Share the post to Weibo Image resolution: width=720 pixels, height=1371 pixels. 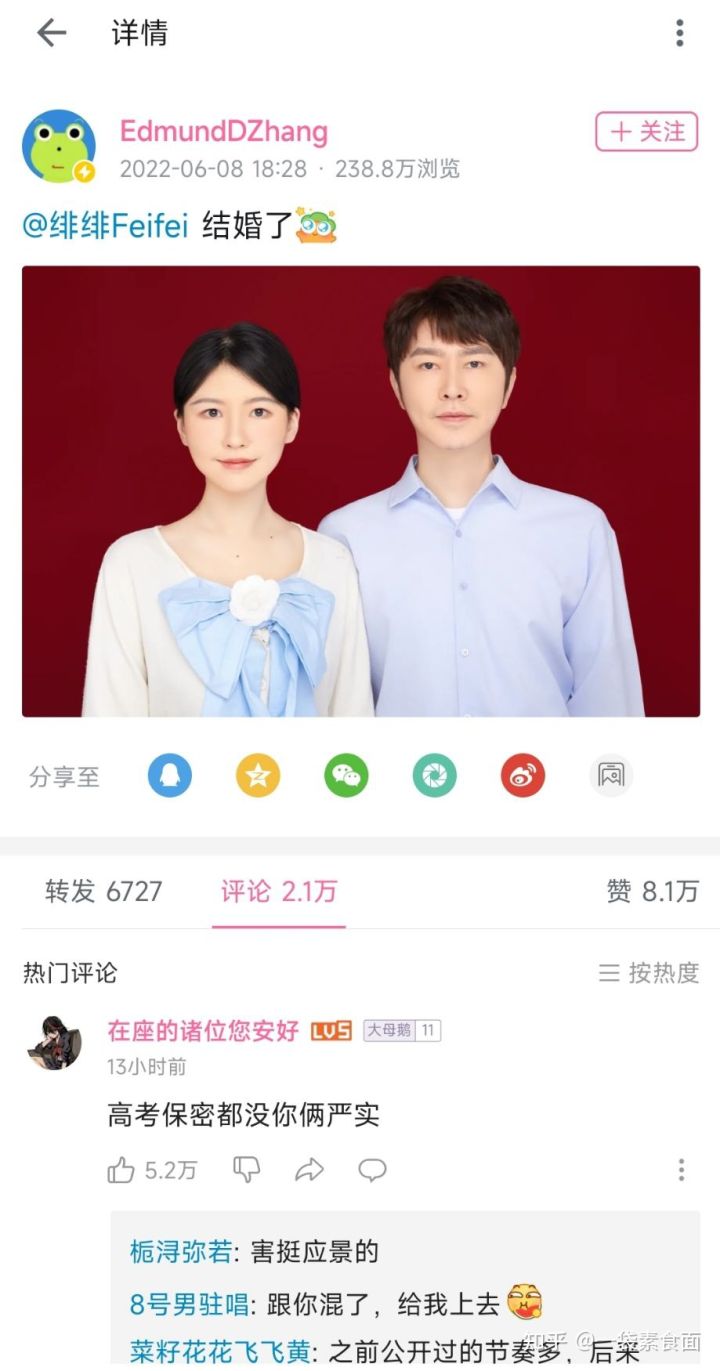point(522,776)
